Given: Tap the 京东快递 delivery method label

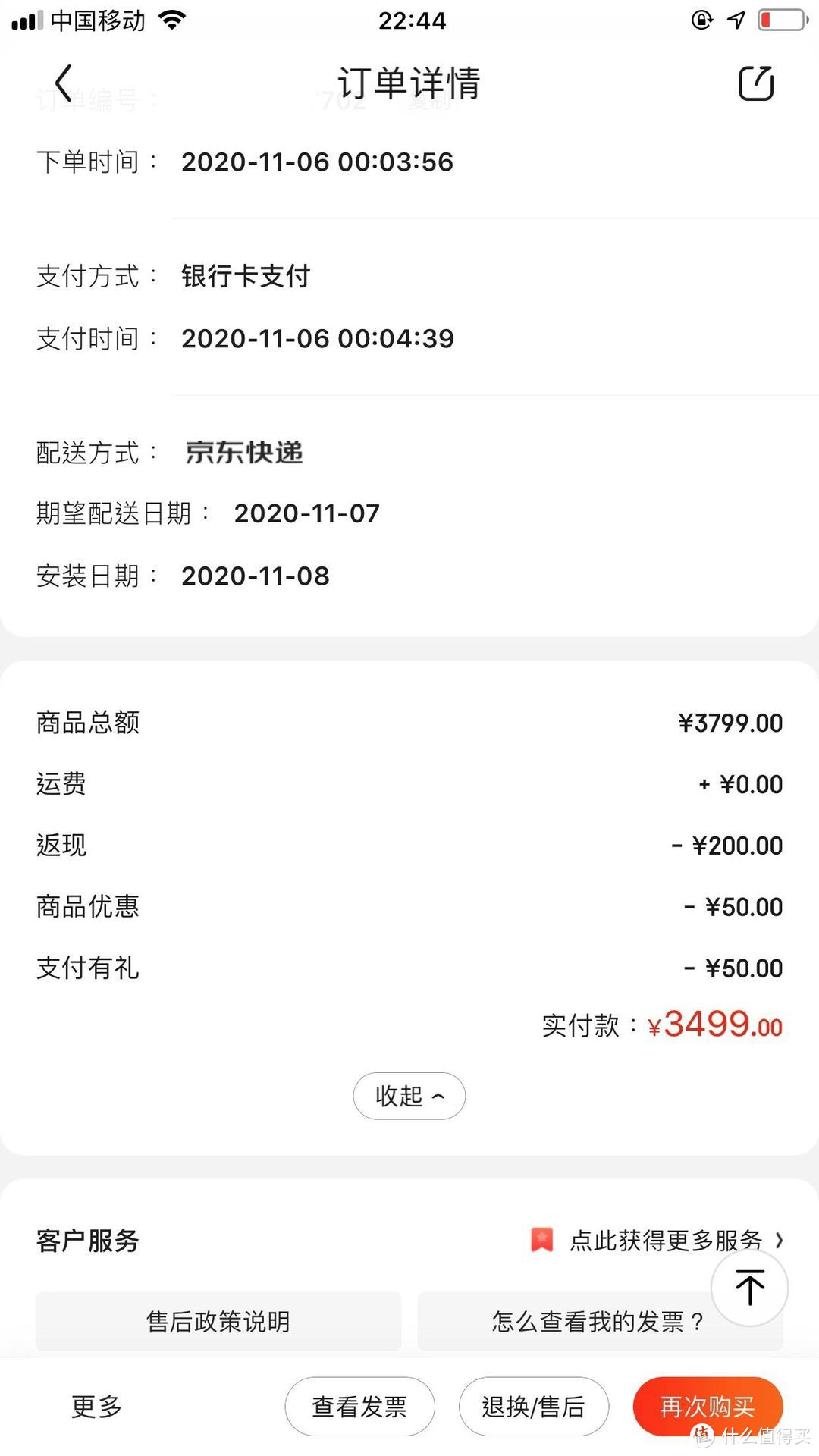Looking at the screenshot, I should click(x=243, y=453).
